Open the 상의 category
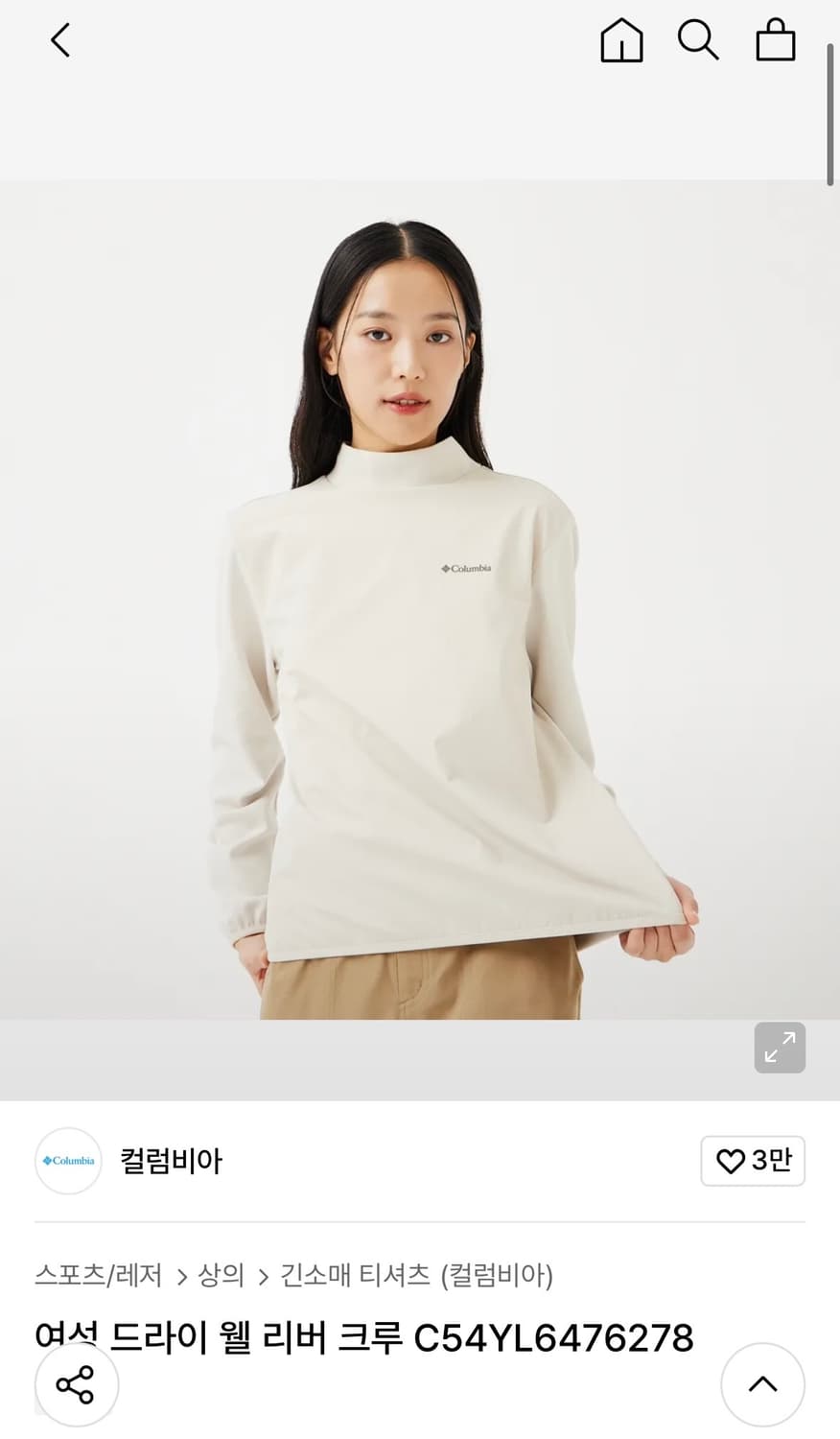The height and width of the screenshot is (1439, 840). click(221, 1277)
